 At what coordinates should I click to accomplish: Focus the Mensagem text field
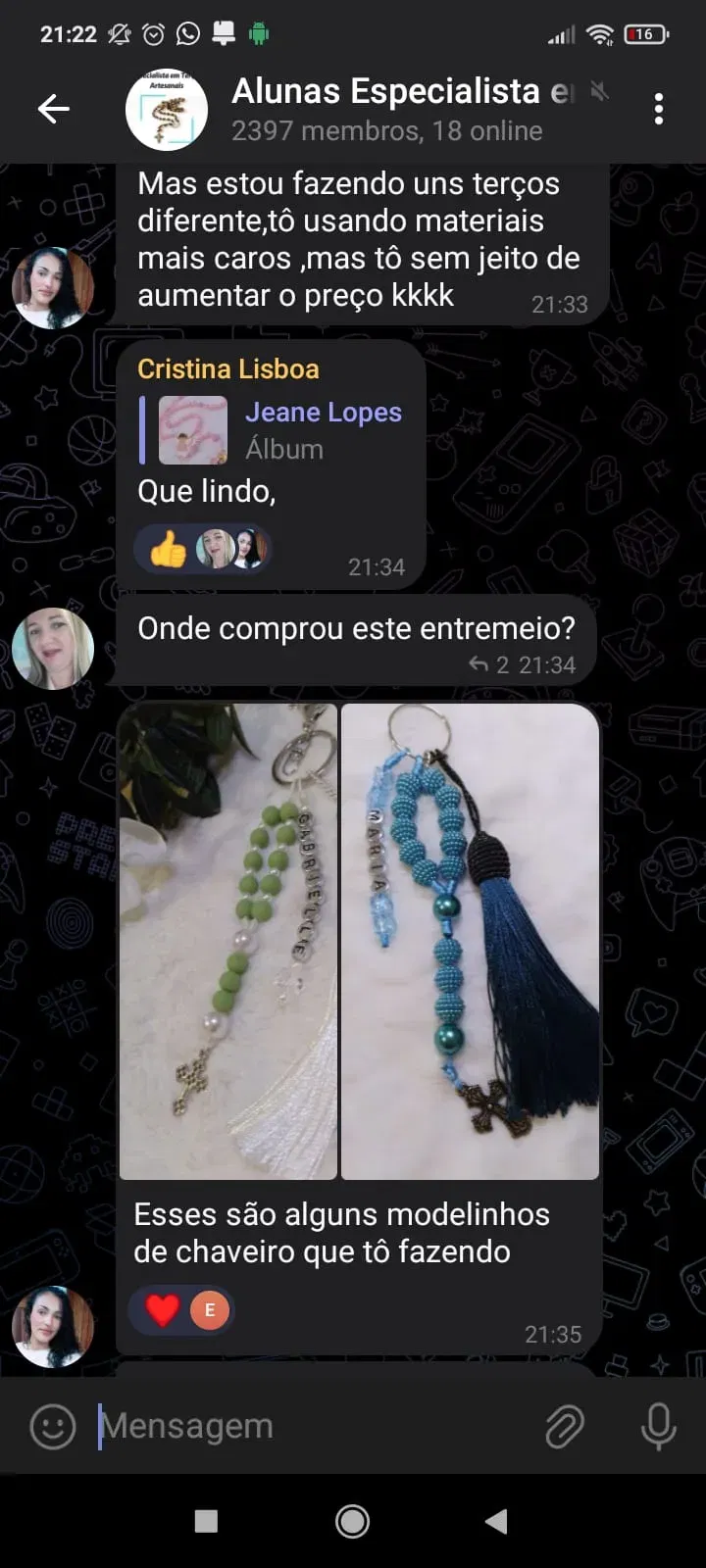(314, 1426)
